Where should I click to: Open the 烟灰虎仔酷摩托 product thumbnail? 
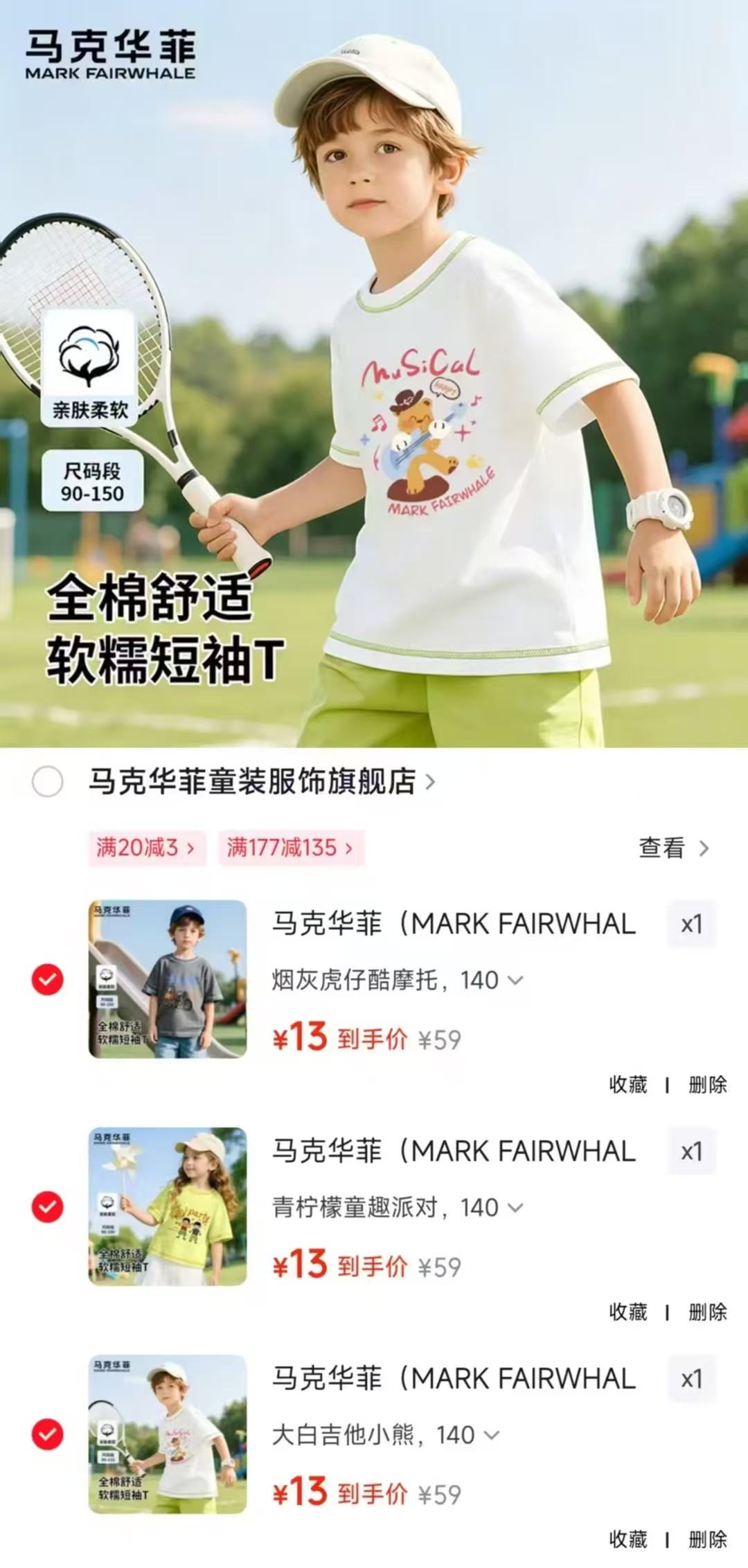pos(168,979)
